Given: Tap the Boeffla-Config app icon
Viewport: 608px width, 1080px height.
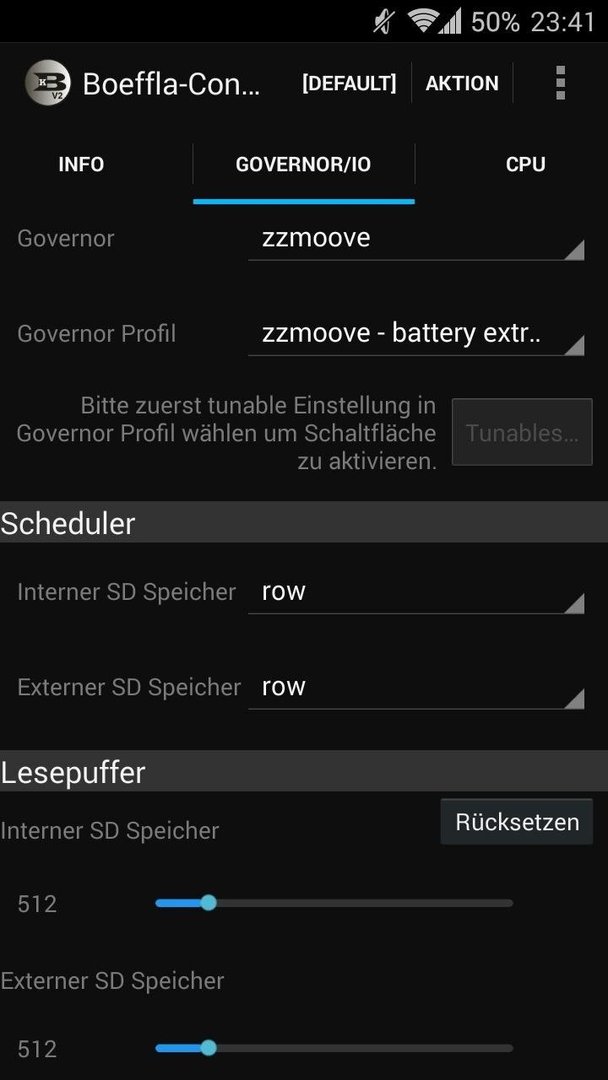Looking at the screenshot, I should (48, 83).
